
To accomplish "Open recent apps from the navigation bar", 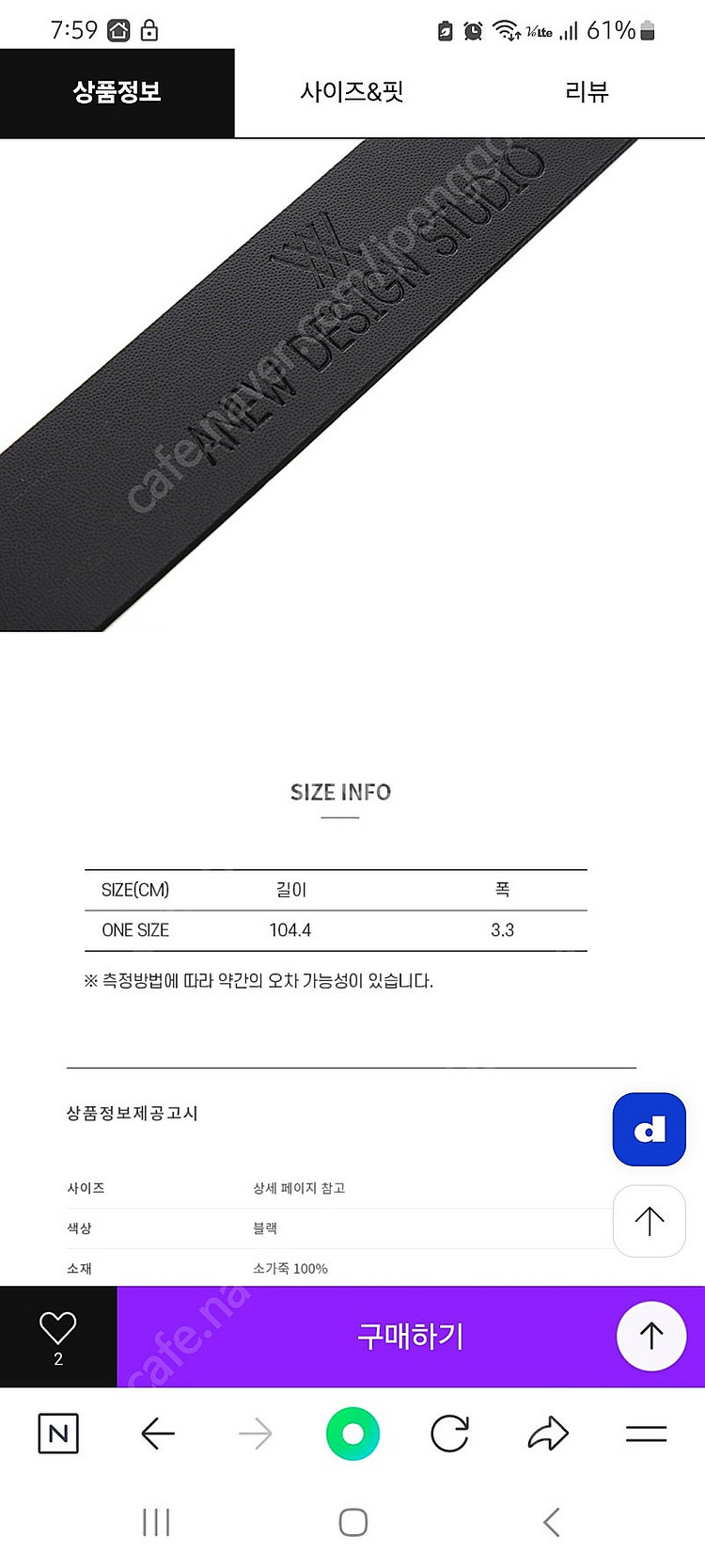I will point(156,1522).
